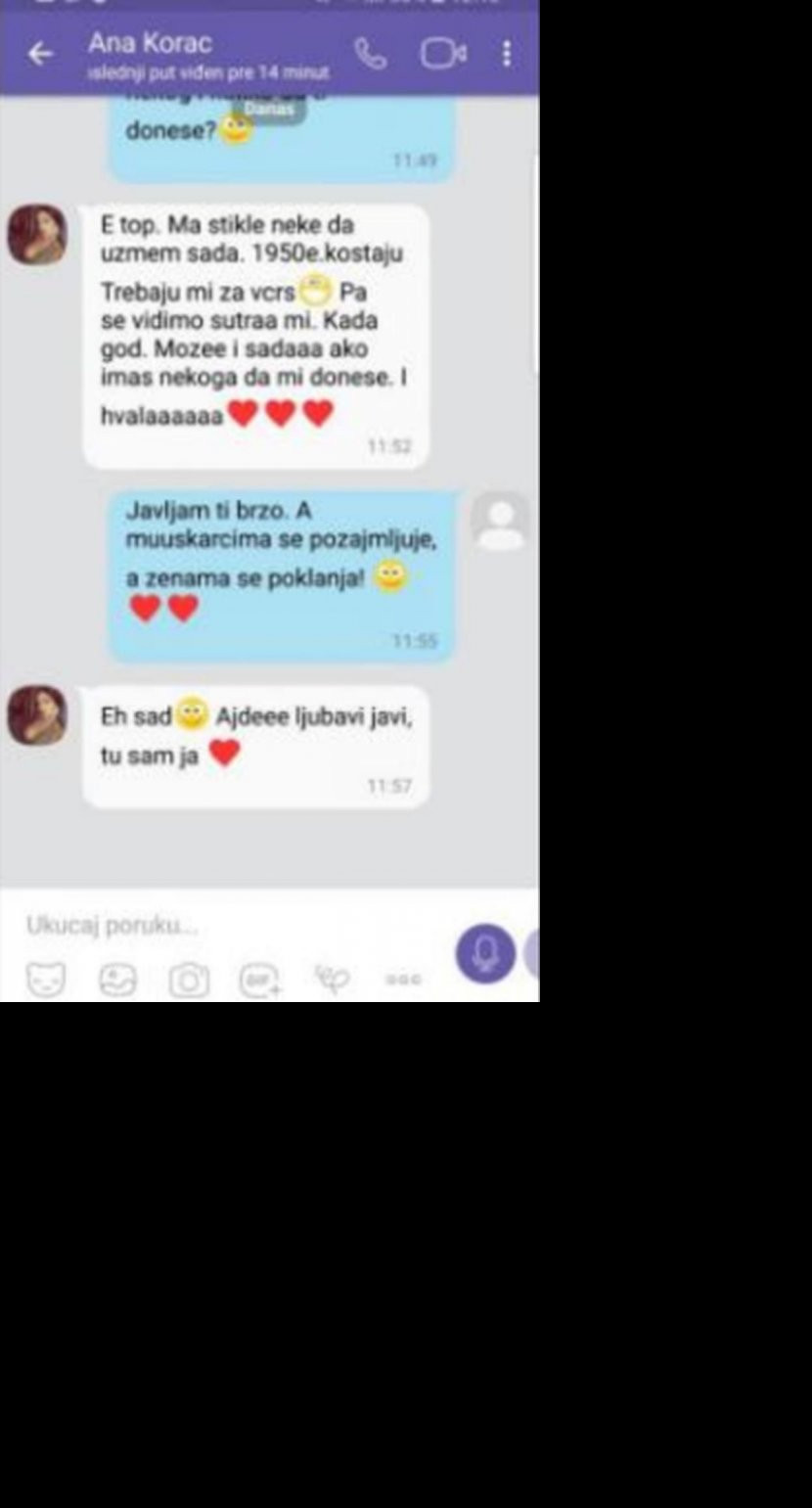812x1508 pixels.
Task: Start a voice call with Ana Korac
Action: click(x=370, y=55)
